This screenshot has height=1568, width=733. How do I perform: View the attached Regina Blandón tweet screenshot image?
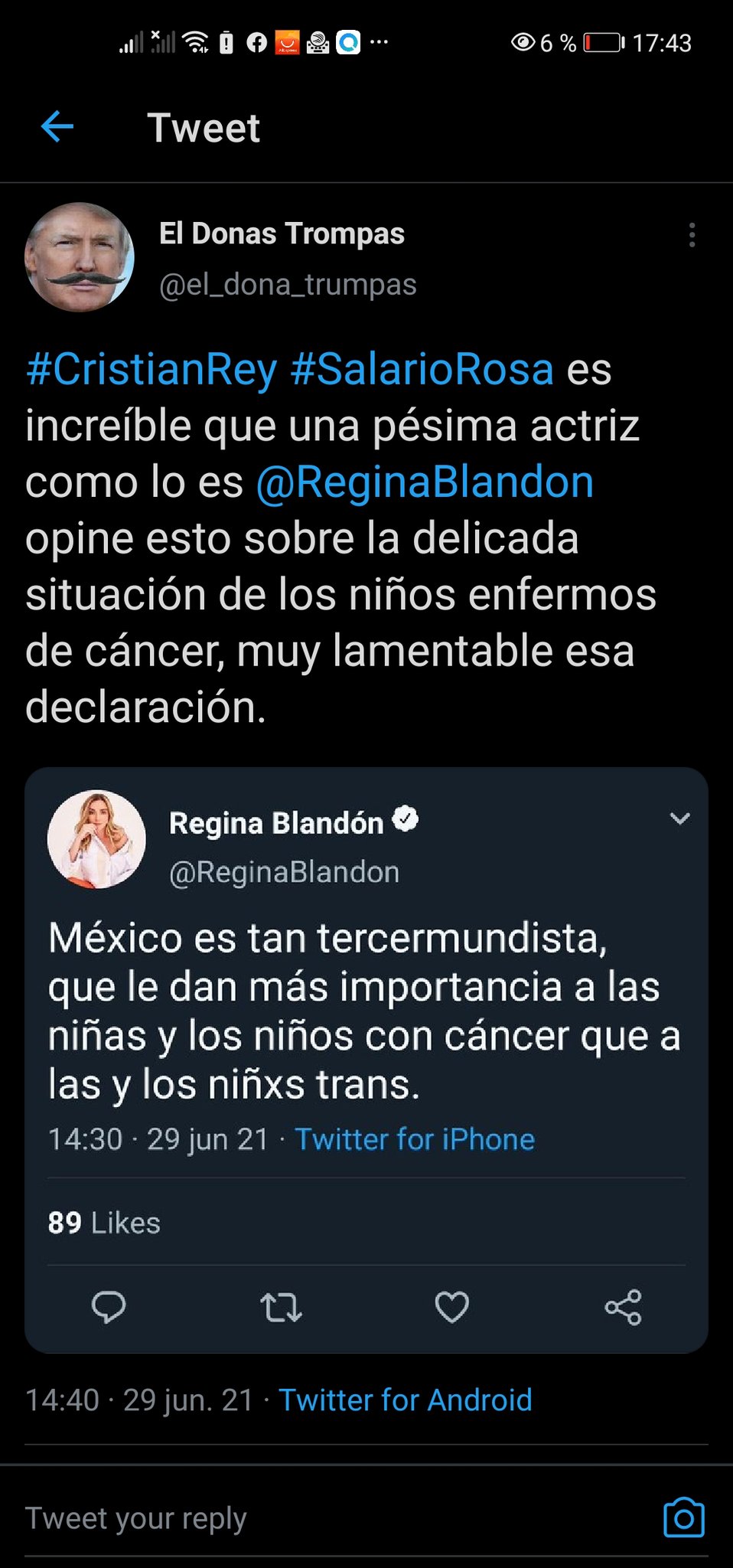[x=366, y=1060]
